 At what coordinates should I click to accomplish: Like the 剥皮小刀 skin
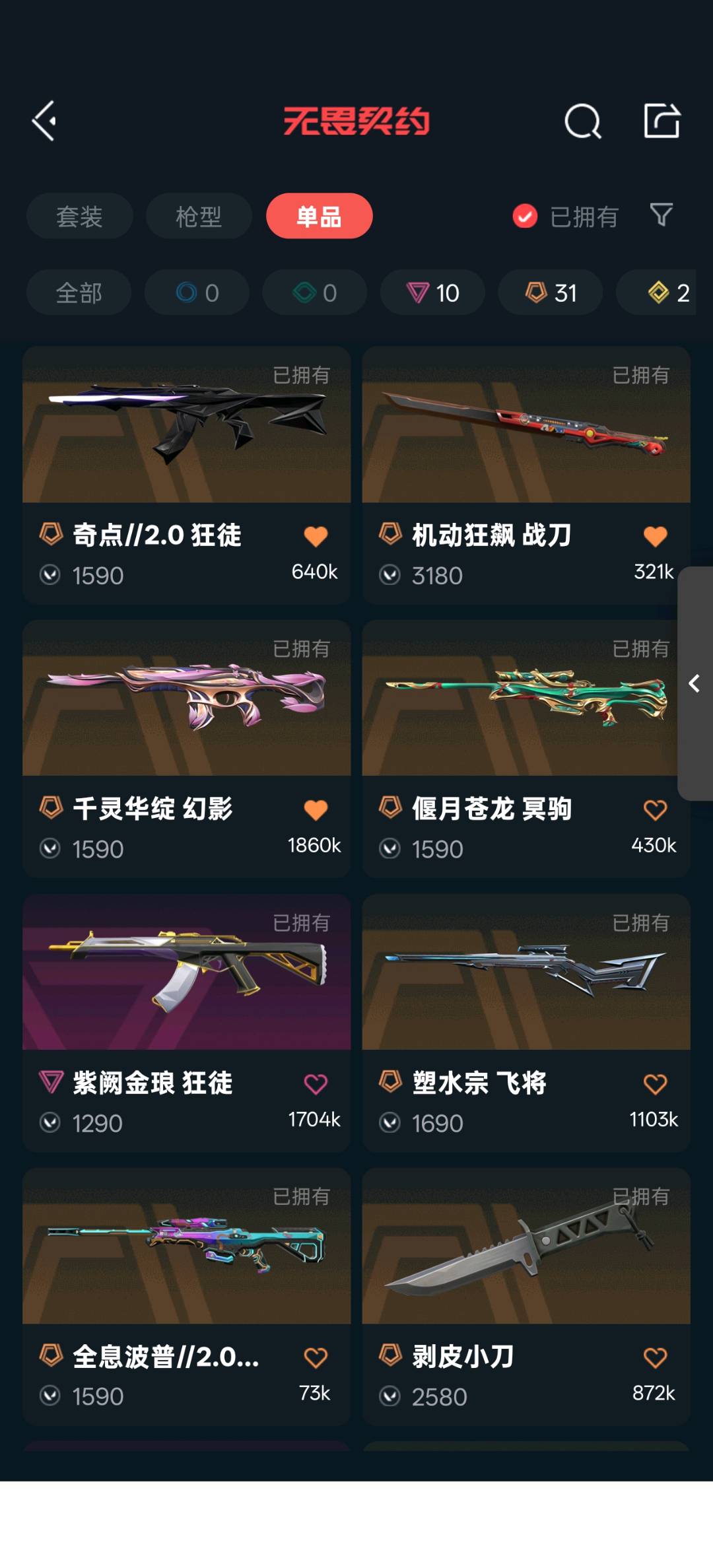tap(655, 1357)
